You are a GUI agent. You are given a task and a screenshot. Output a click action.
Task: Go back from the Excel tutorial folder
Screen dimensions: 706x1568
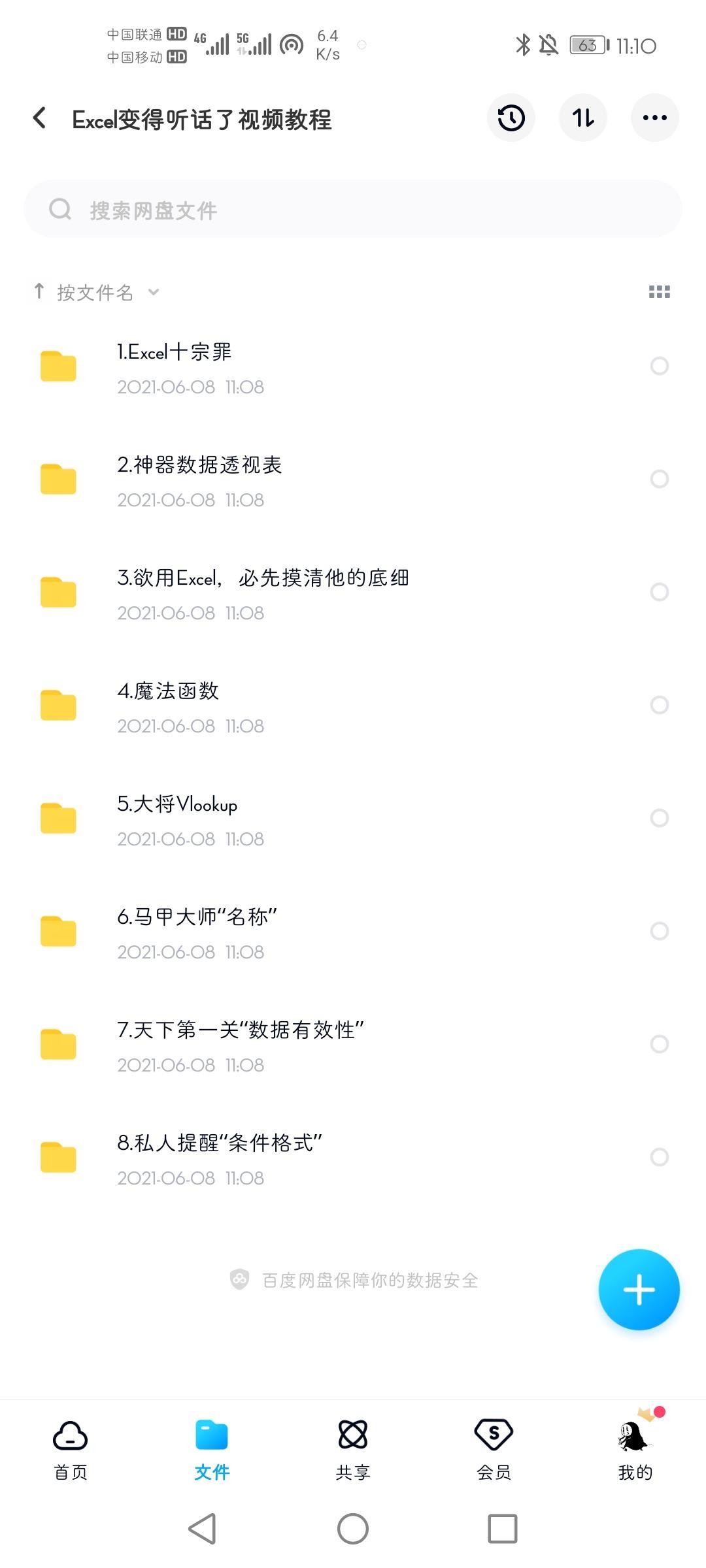pyautogui.click(x=40, y=118)
